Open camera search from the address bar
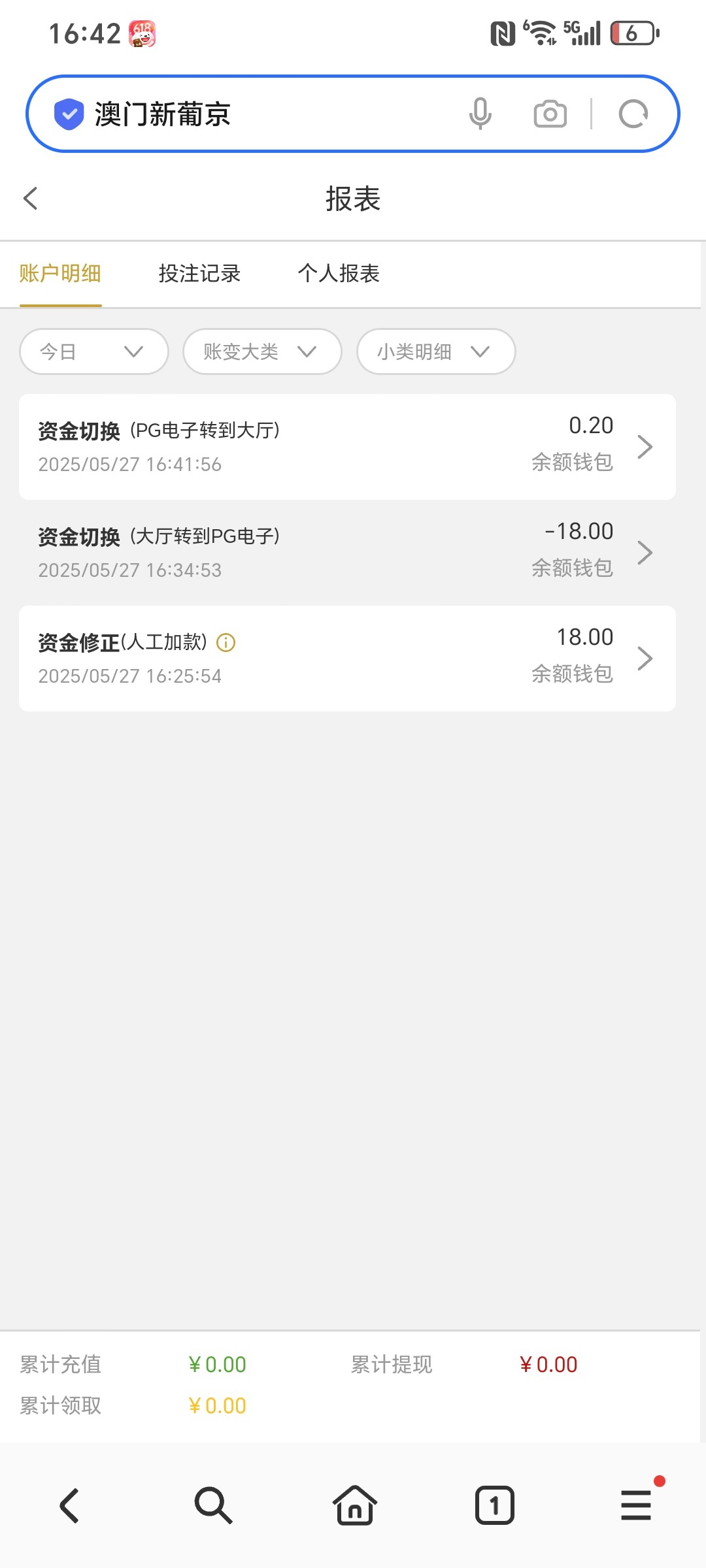This screenshot has width=706, height=1568. [549, 113]
